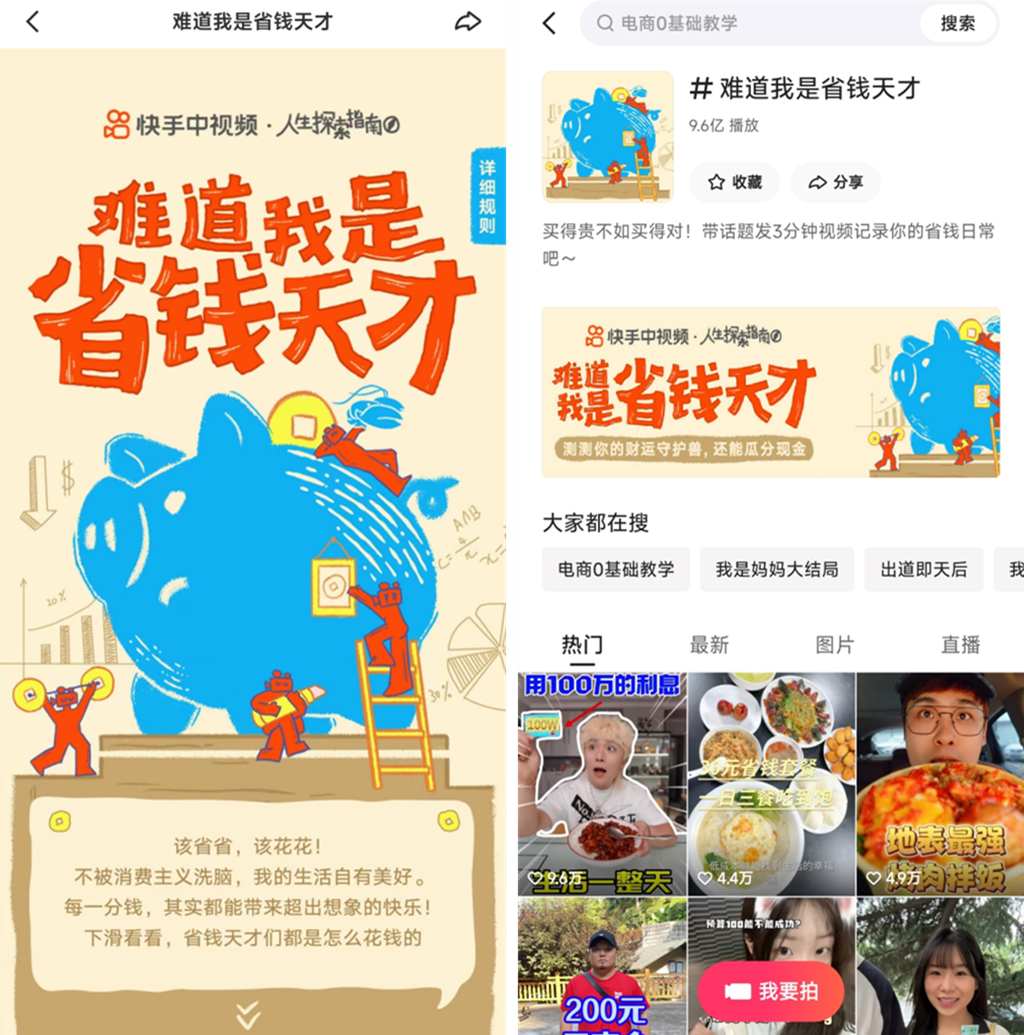Select the 电商0基础教学 search chip
The width and height of the screenshot is (1024, 1035).
[616, 569]
